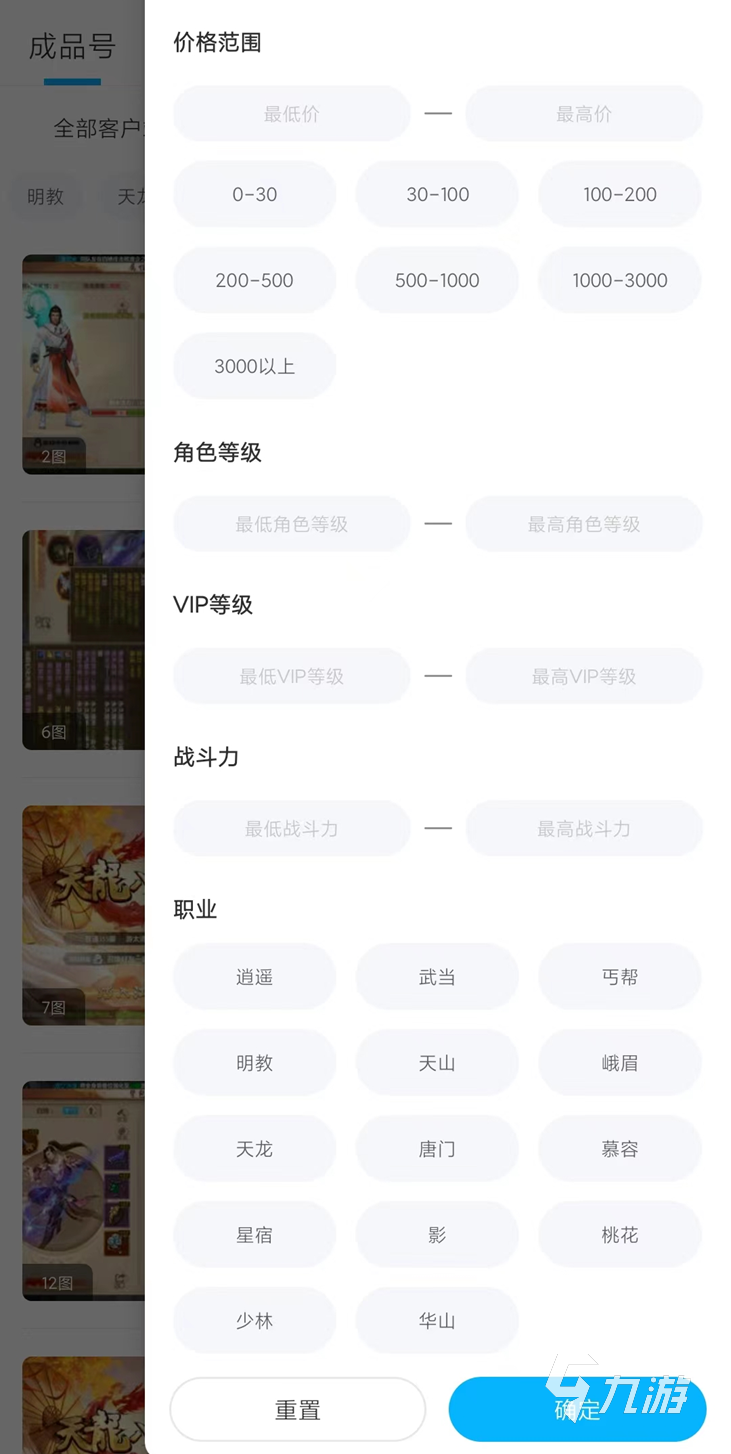The width and height of the screenshot is (731, 1454).
Task: Tap the 最低价 minimum price field
Action: 291,114
